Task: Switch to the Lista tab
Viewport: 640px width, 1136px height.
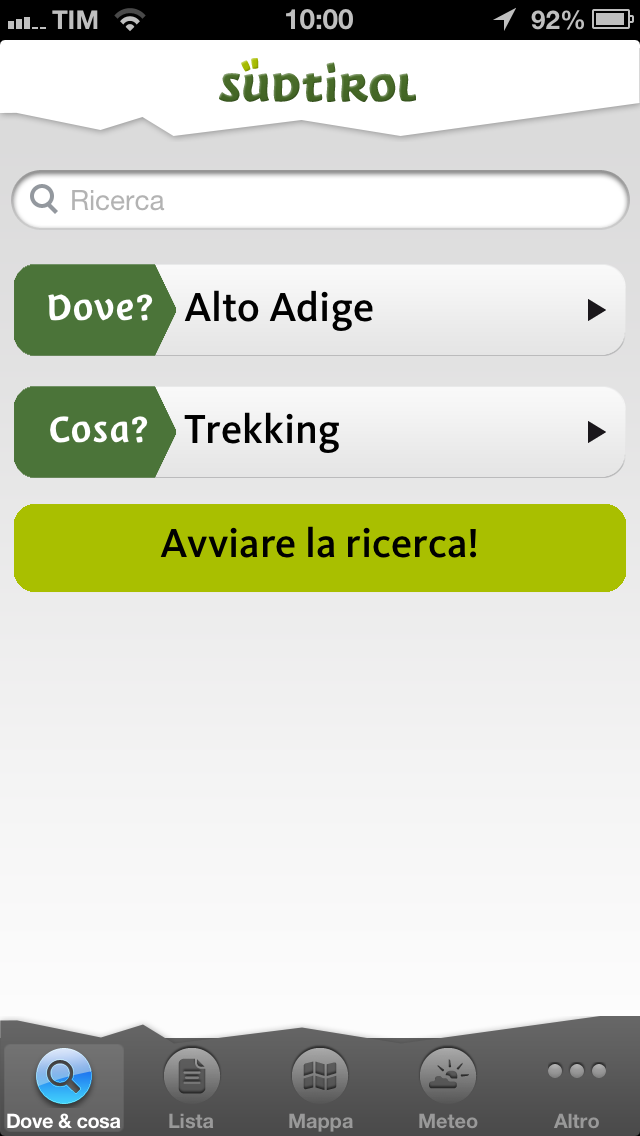Action: (191, 1089)
